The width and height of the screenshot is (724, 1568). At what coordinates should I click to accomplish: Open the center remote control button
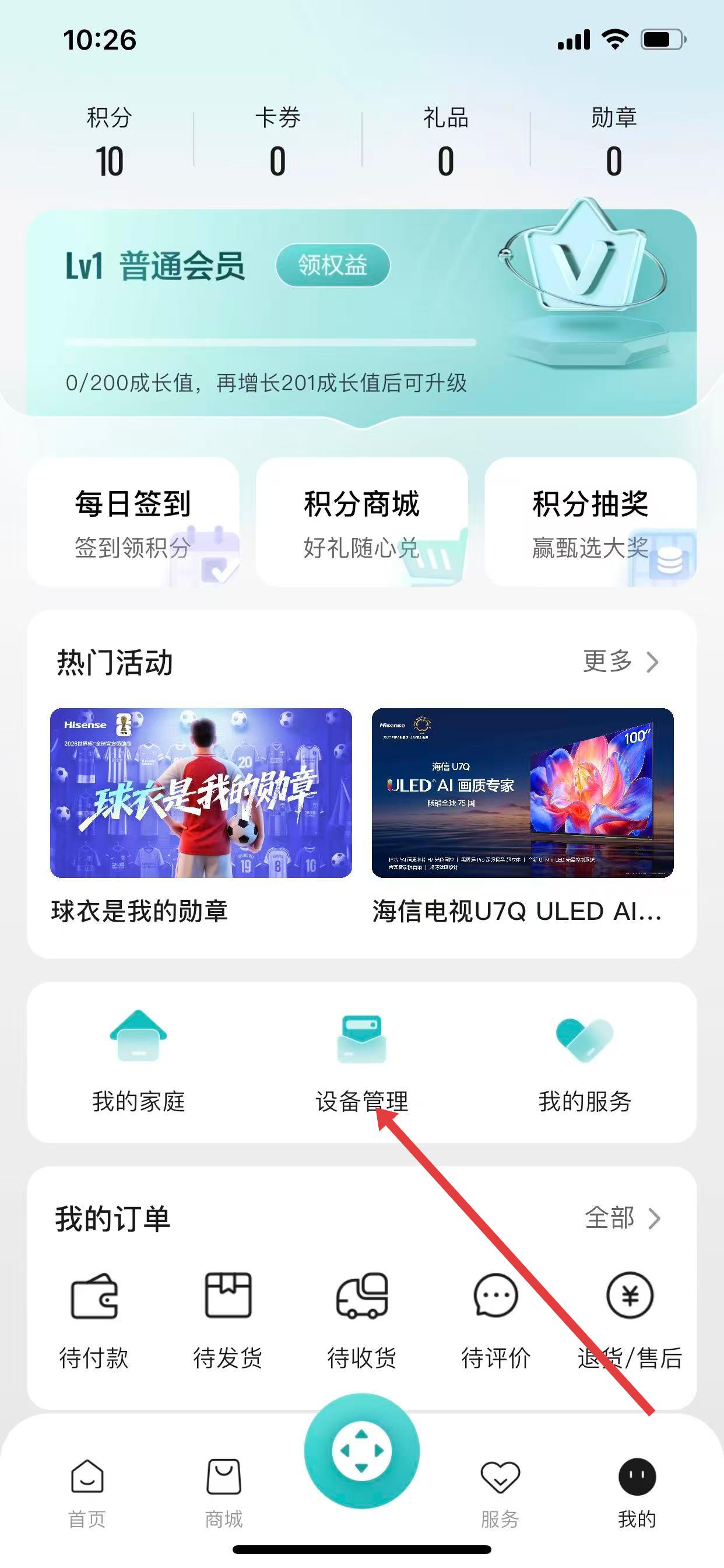pyautogui.click(x=361, y=1451)
